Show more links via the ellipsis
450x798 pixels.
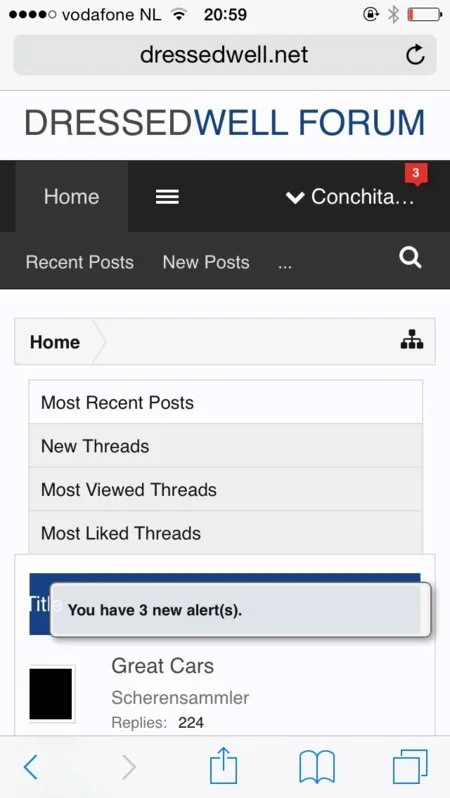point(285,265)
